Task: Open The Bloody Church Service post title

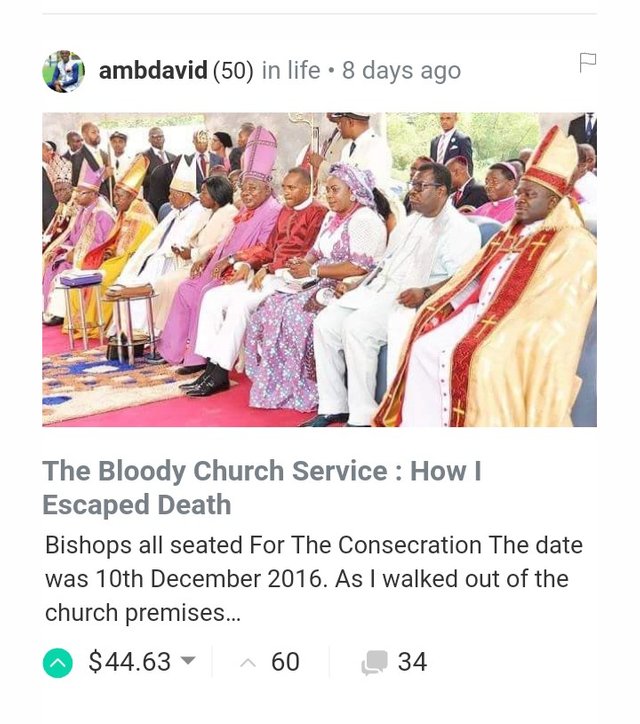Action: (x=261, y=487)
